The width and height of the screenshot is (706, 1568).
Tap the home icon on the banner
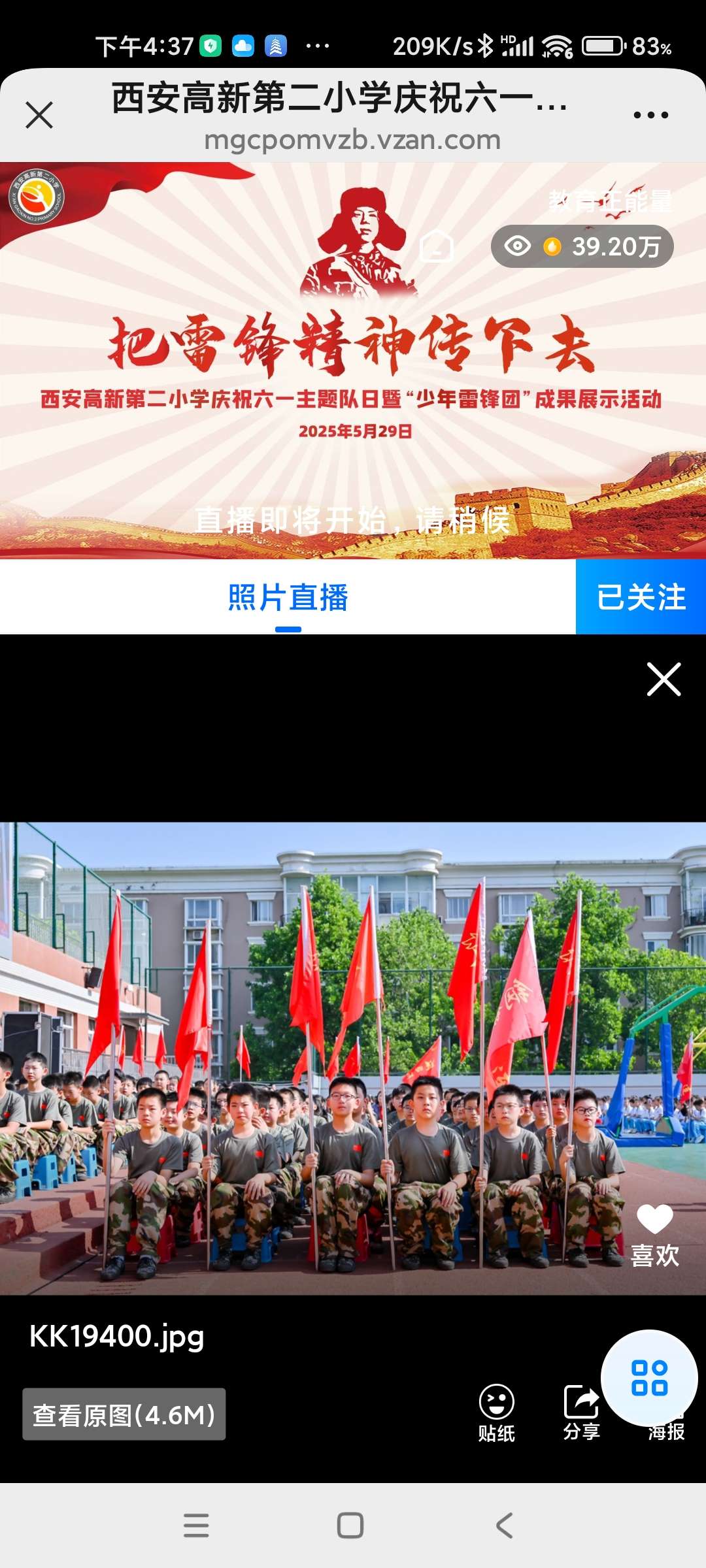click(x=436, y=246)
